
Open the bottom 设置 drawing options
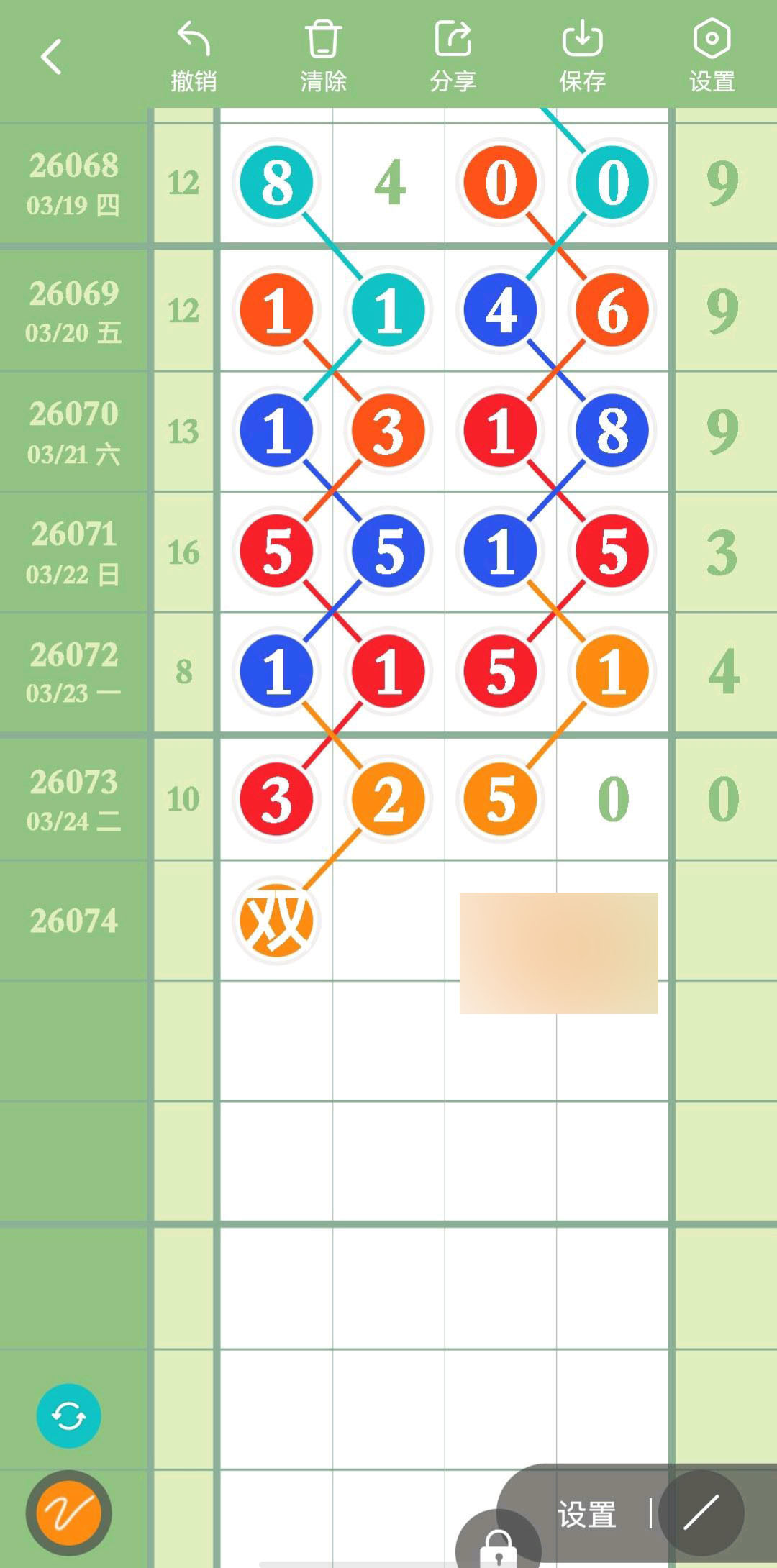(x=586, y=1514)
